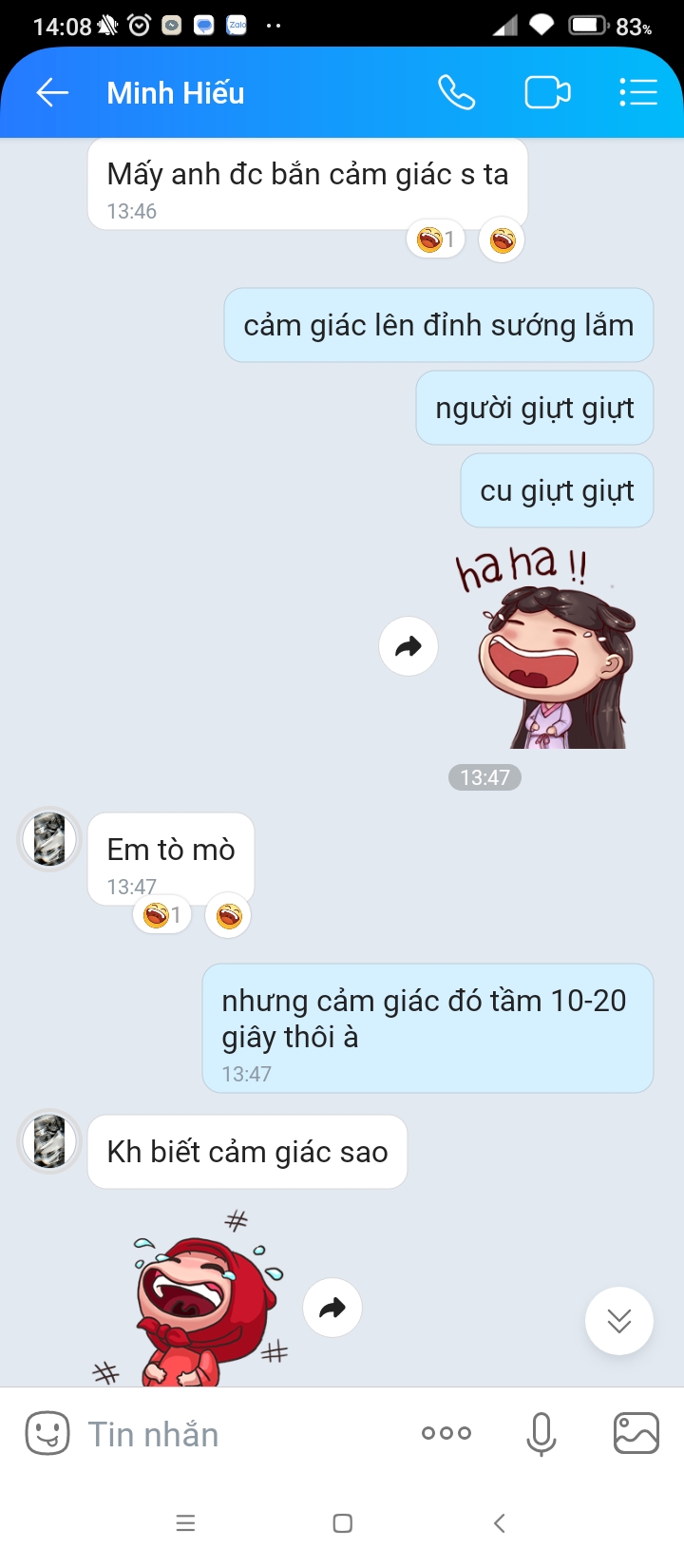Screen dimensions: 684x1568
Task: Open system recent apps
Action: click(x=186, y=1523)
